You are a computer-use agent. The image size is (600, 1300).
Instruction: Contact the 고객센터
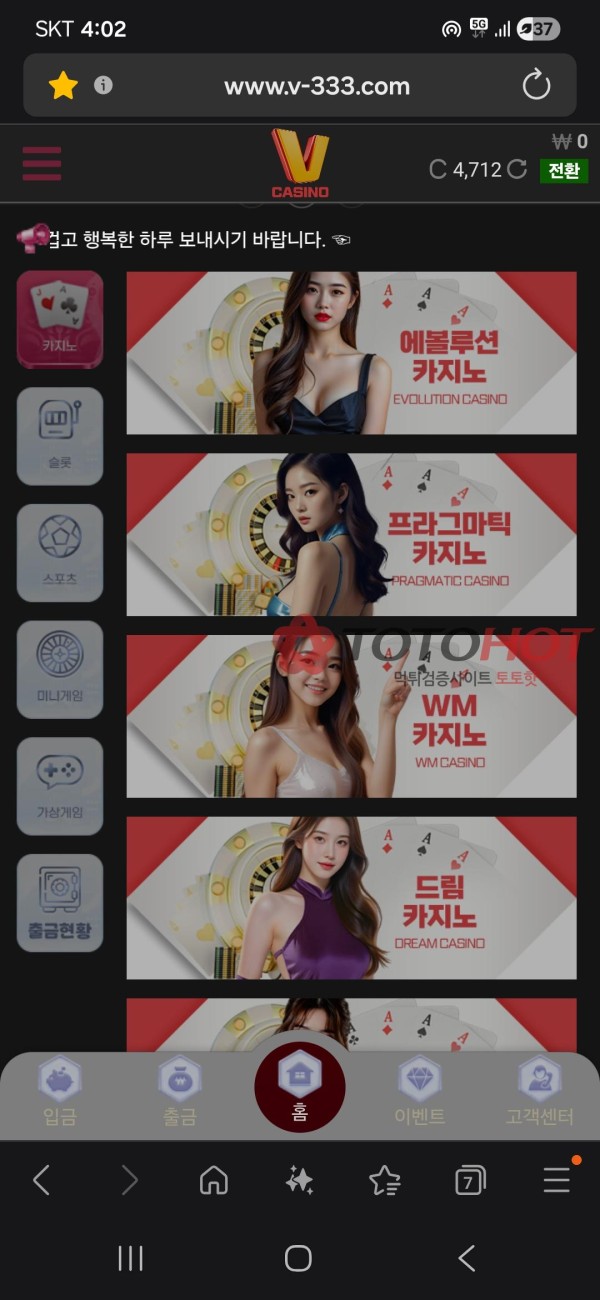tap(540, 1092)
